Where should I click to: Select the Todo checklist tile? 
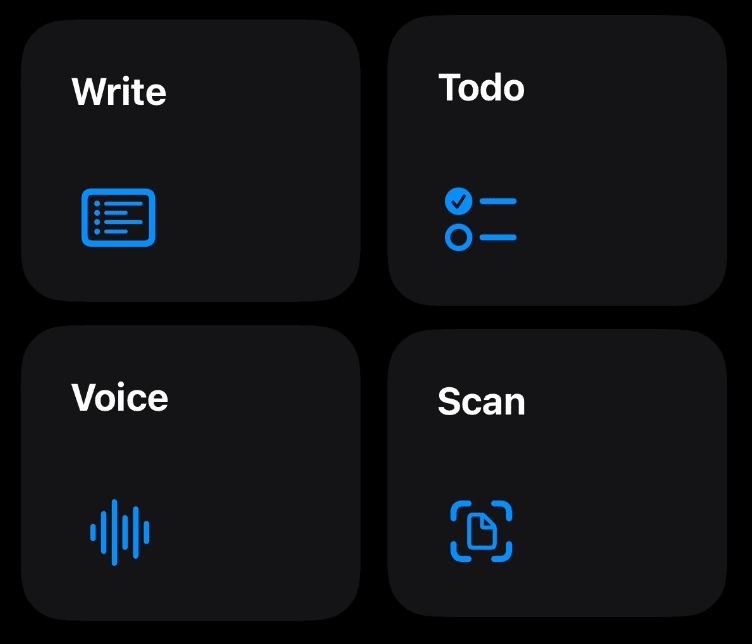point(556,160)
